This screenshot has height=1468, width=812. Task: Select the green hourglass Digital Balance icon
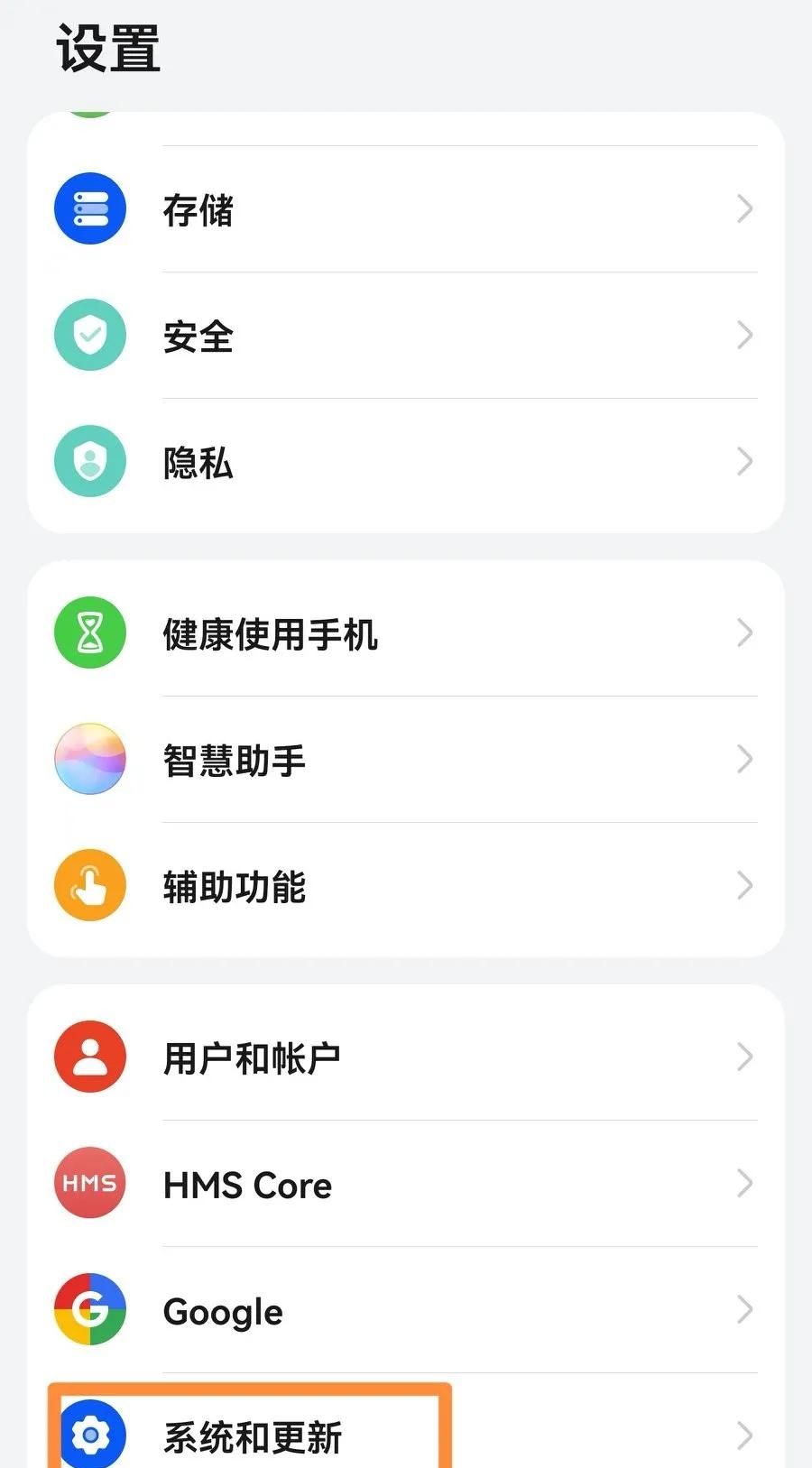[x=89, y=632]
